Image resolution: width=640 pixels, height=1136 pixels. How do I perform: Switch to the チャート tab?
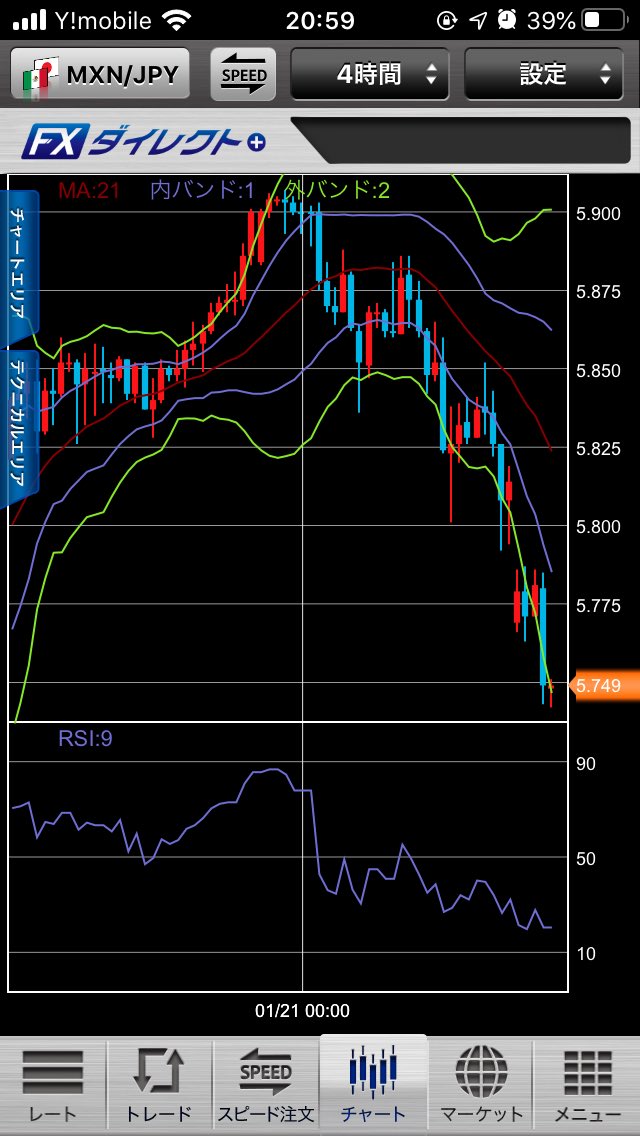(x=373, y=1086)
